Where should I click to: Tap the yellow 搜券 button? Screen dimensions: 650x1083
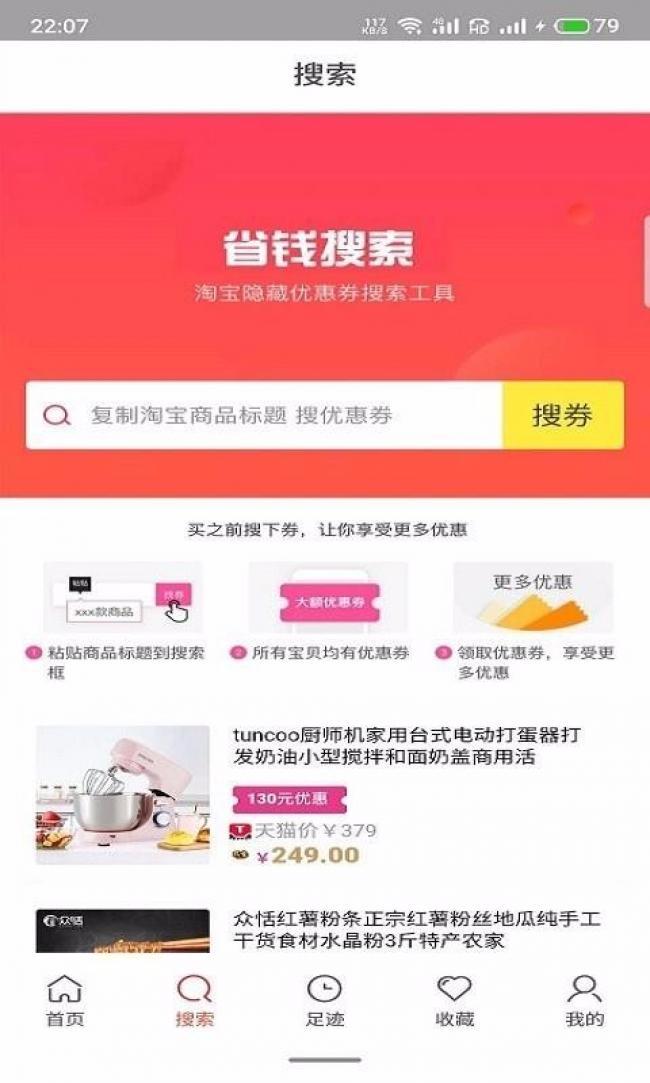(x=562, y=415)
